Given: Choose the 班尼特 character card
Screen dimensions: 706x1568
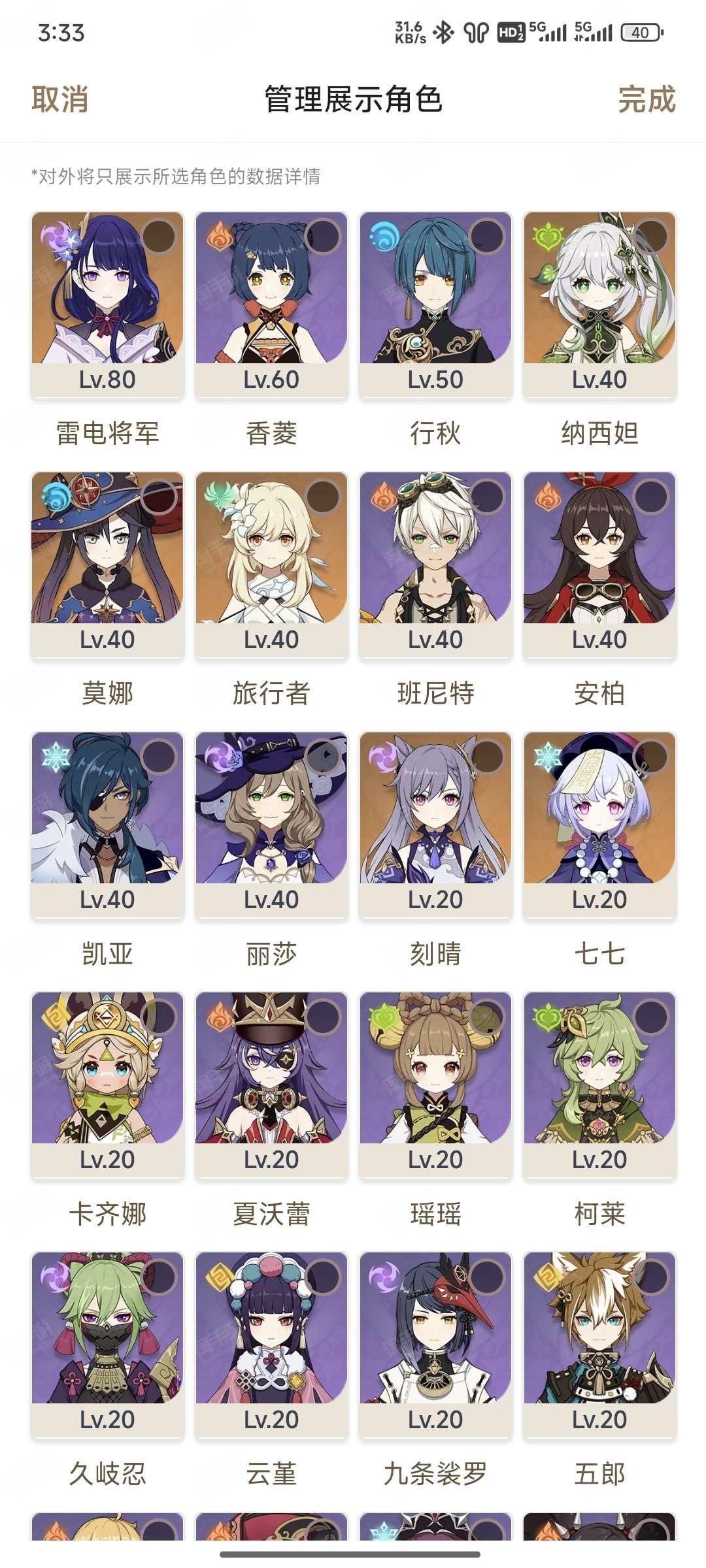Looking at the screenshot, I should 435,565.
